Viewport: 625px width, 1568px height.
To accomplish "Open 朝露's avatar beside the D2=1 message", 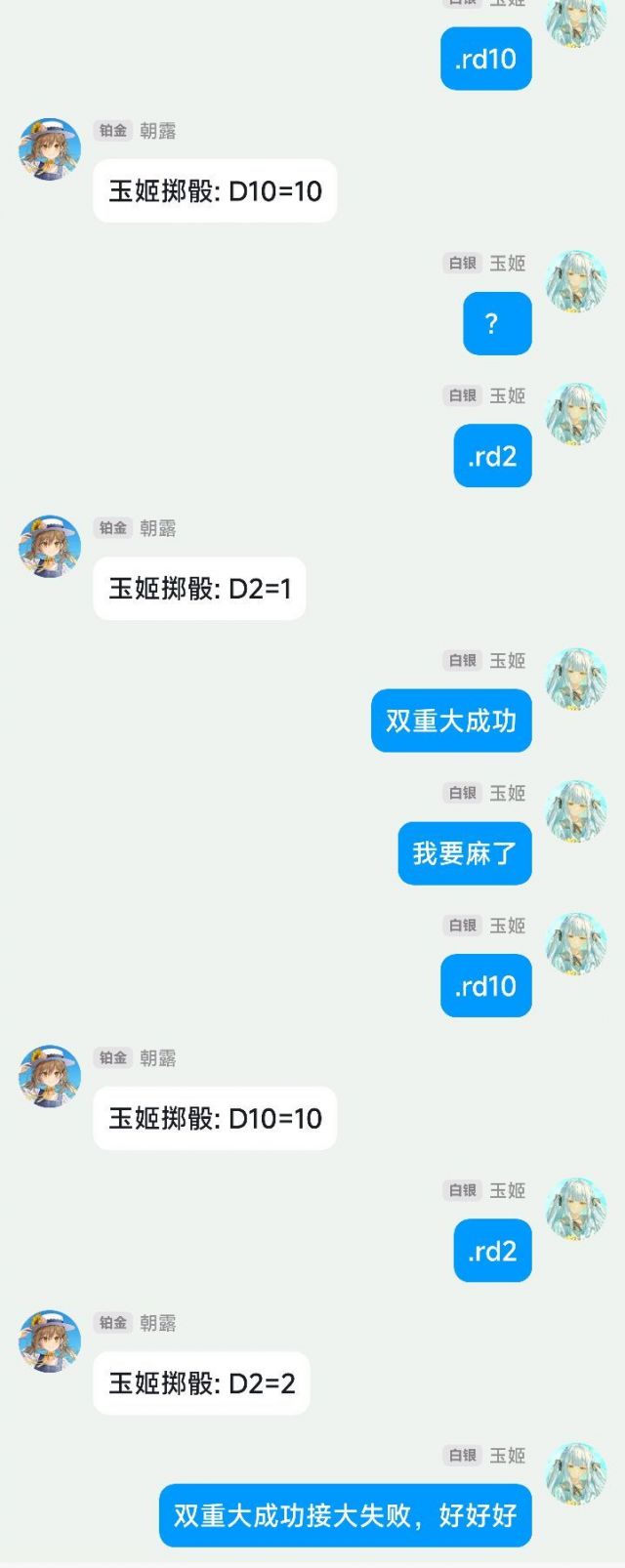I will tap(50, 547).
